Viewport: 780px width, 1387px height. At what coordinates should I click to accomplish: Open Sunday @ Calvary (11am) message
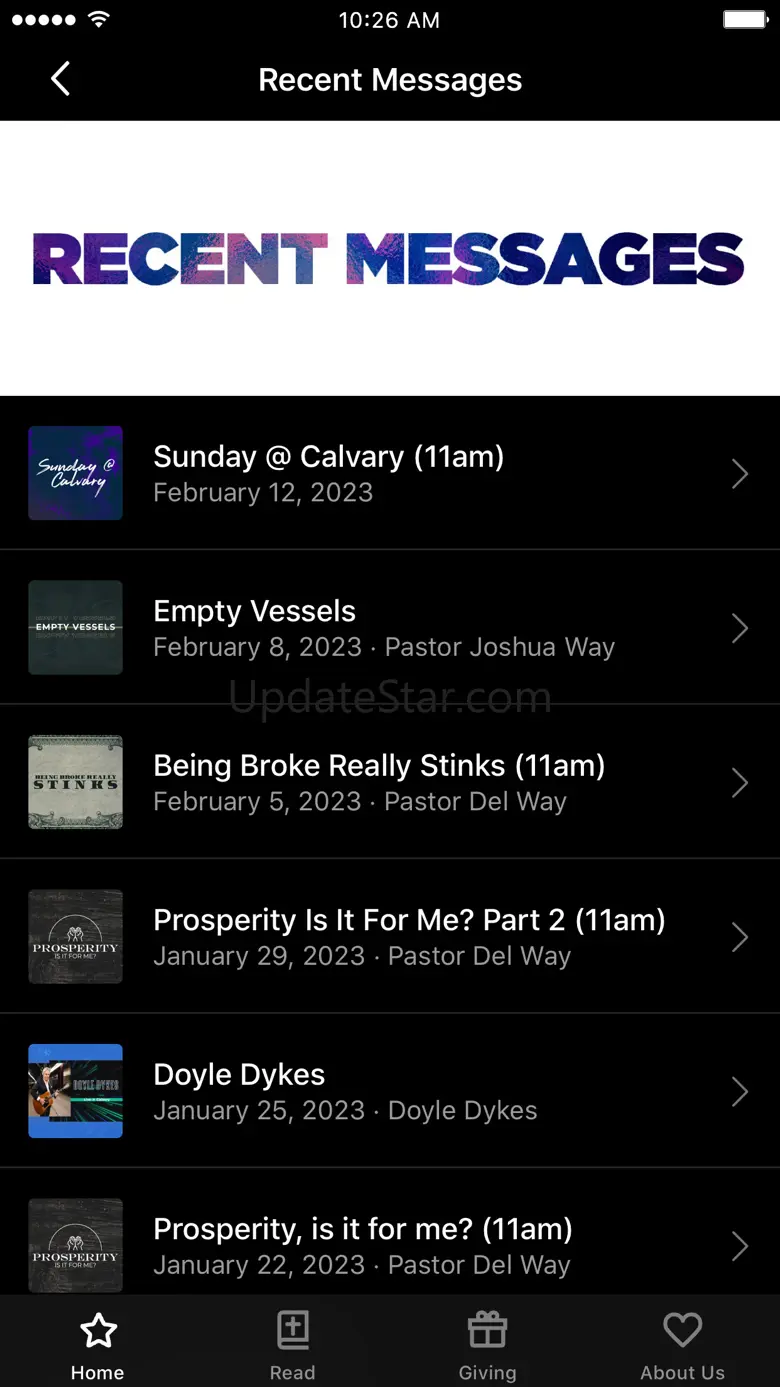click(x=390, y=473)
